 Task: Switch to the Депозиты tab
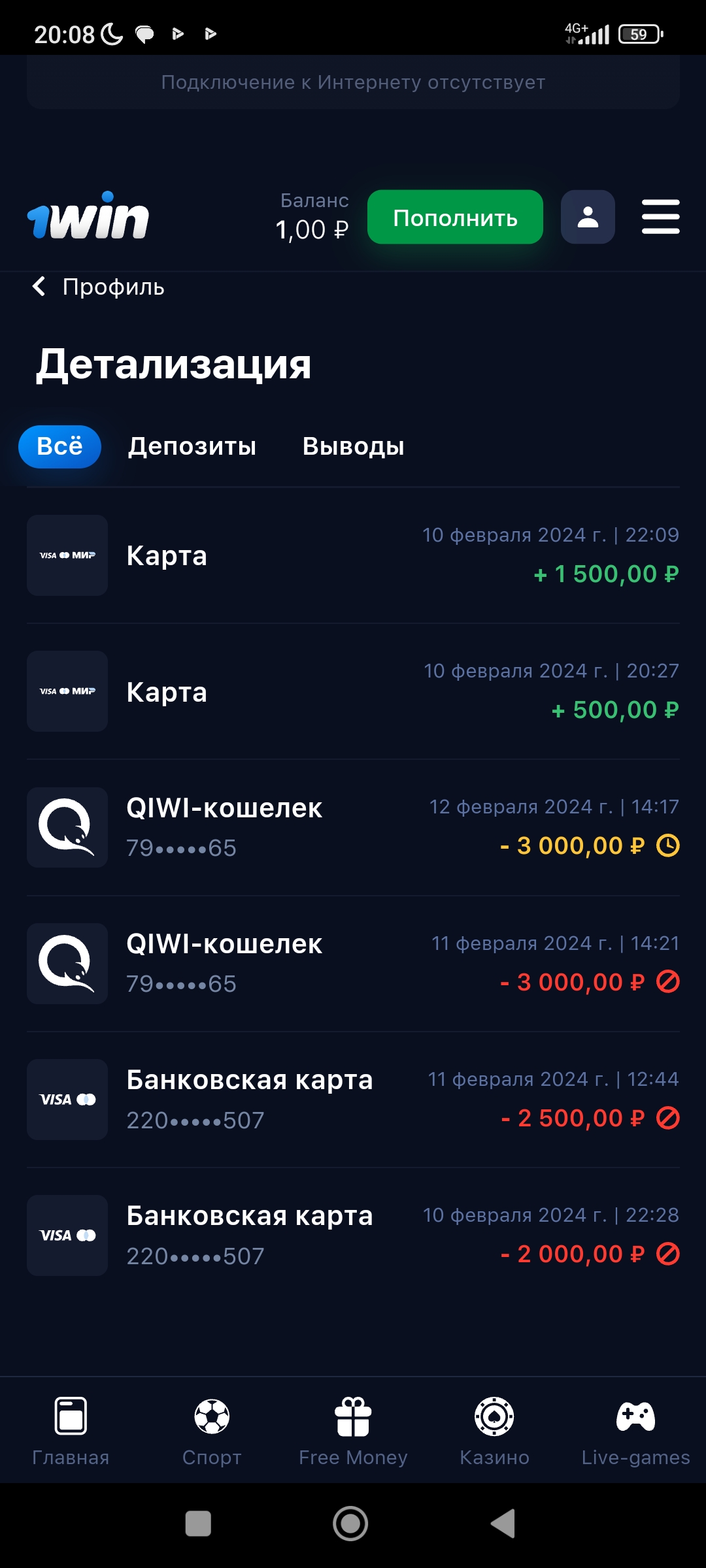click(192, 447)
